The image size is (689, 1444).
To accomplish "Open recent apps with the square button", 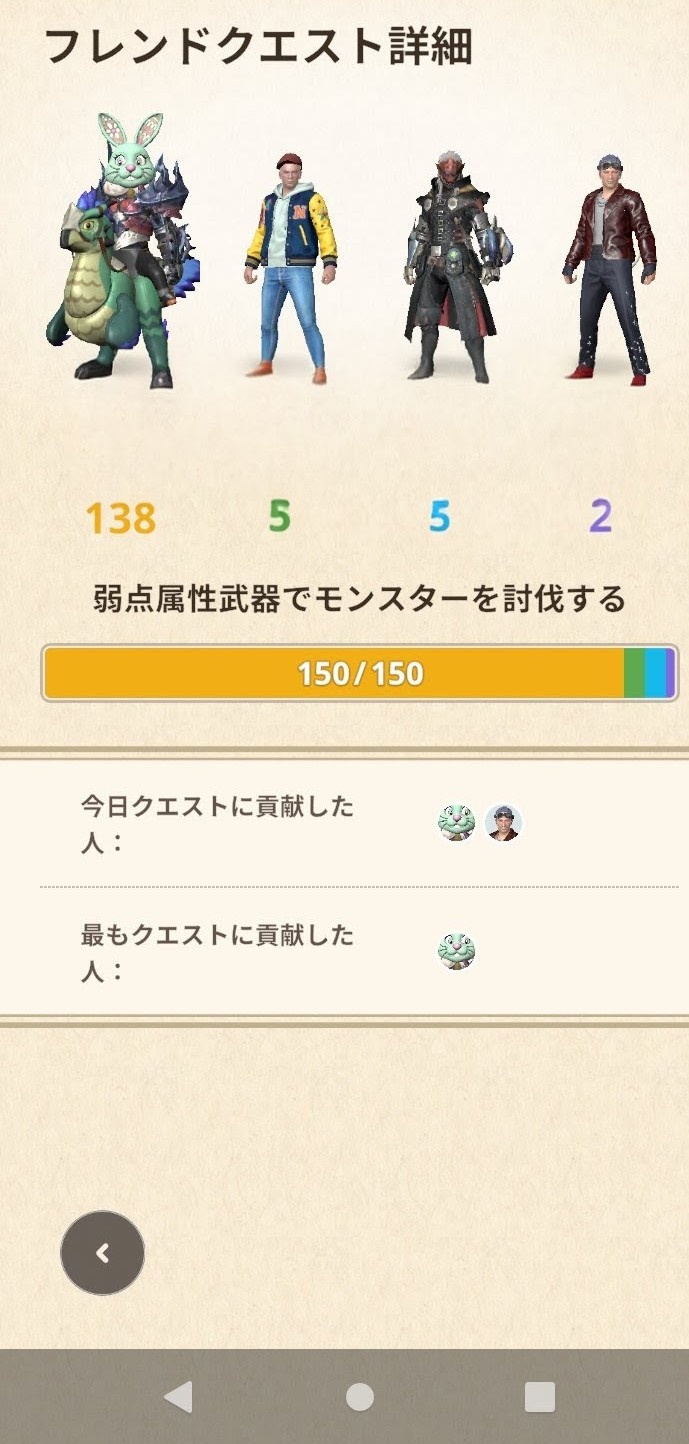I will (540, 1397).
